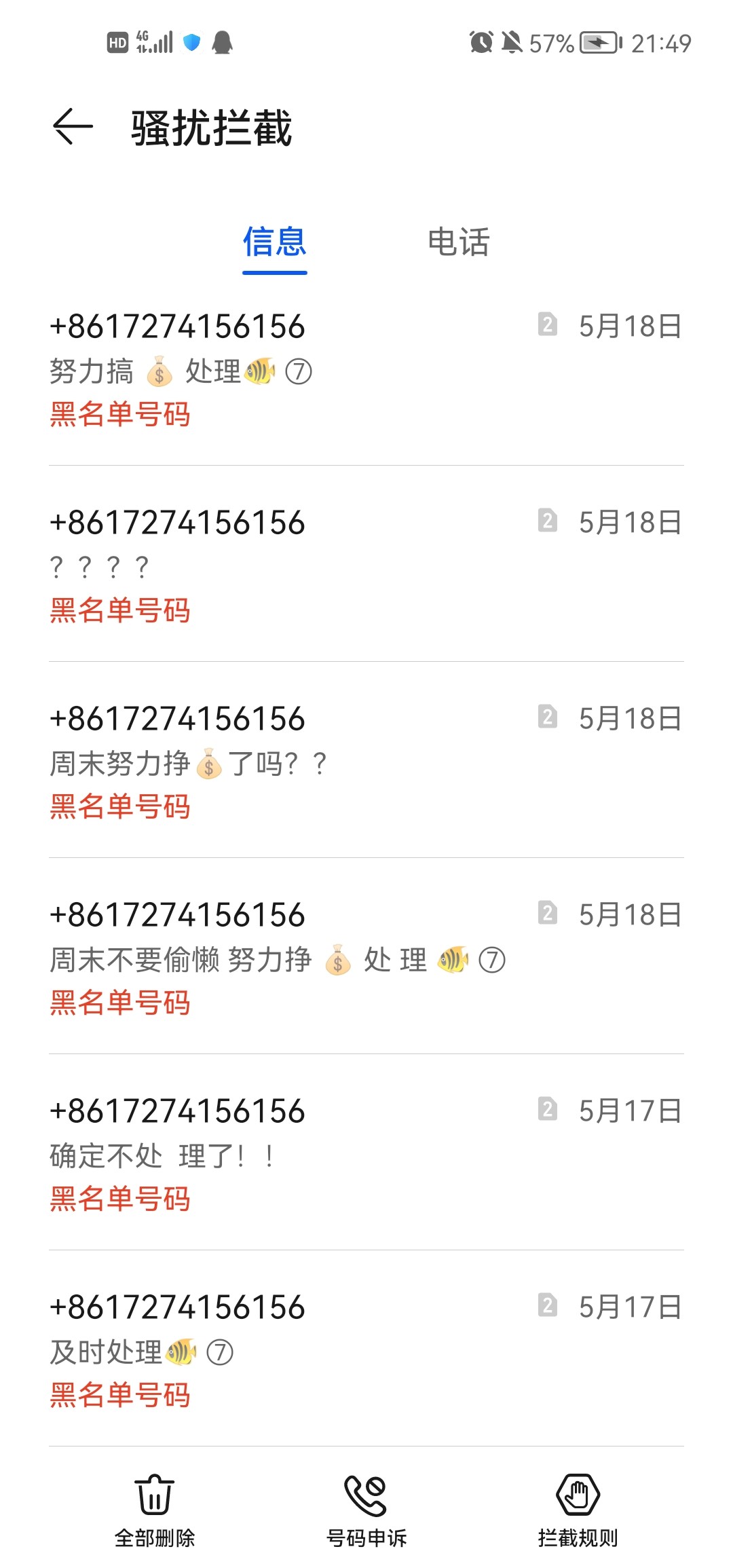Switch to the 电话 tab
This screenshot has height=1568, width=733.
[458, 242]
